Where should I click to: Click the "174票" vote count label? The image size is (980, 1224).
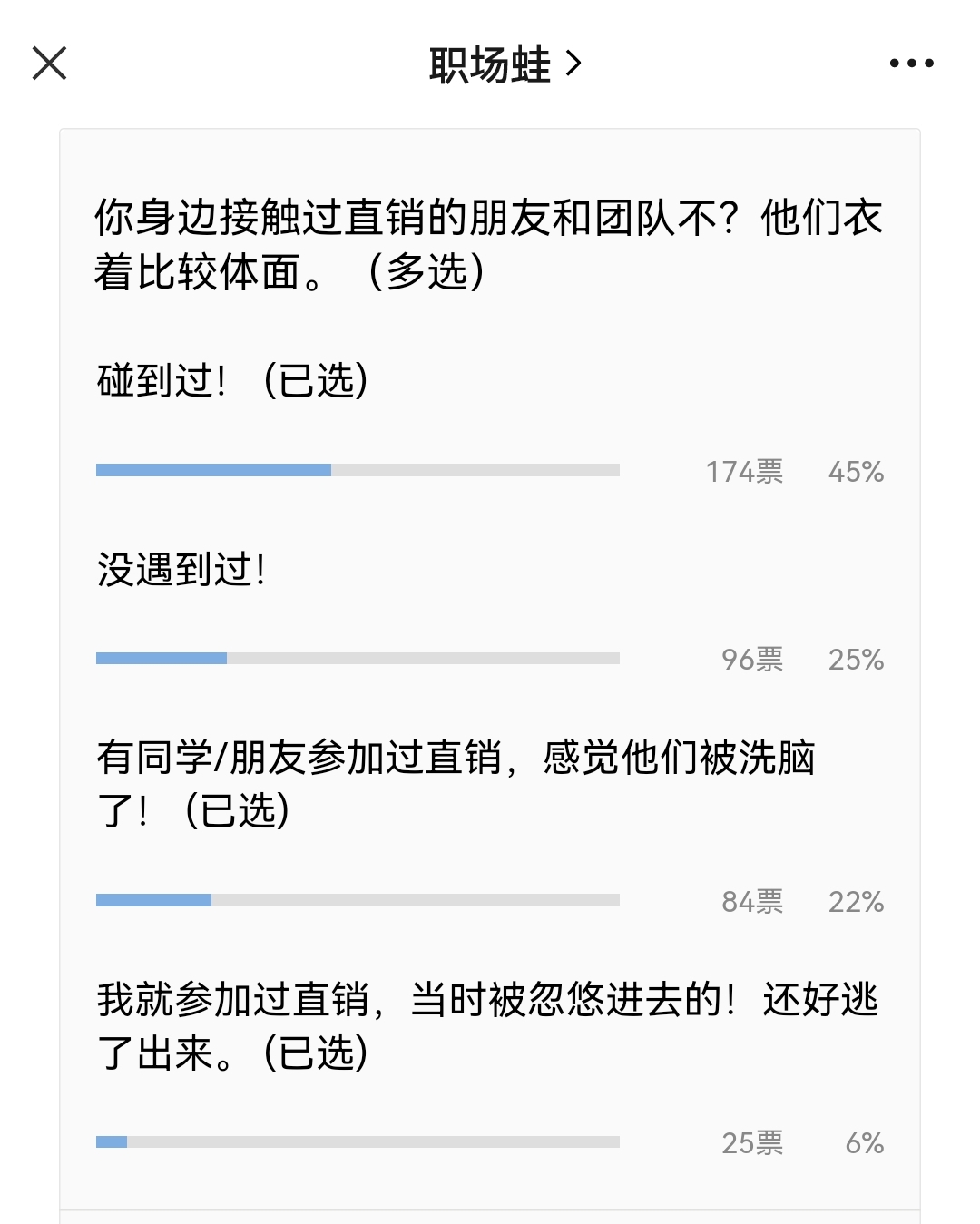tap(746, 472)
